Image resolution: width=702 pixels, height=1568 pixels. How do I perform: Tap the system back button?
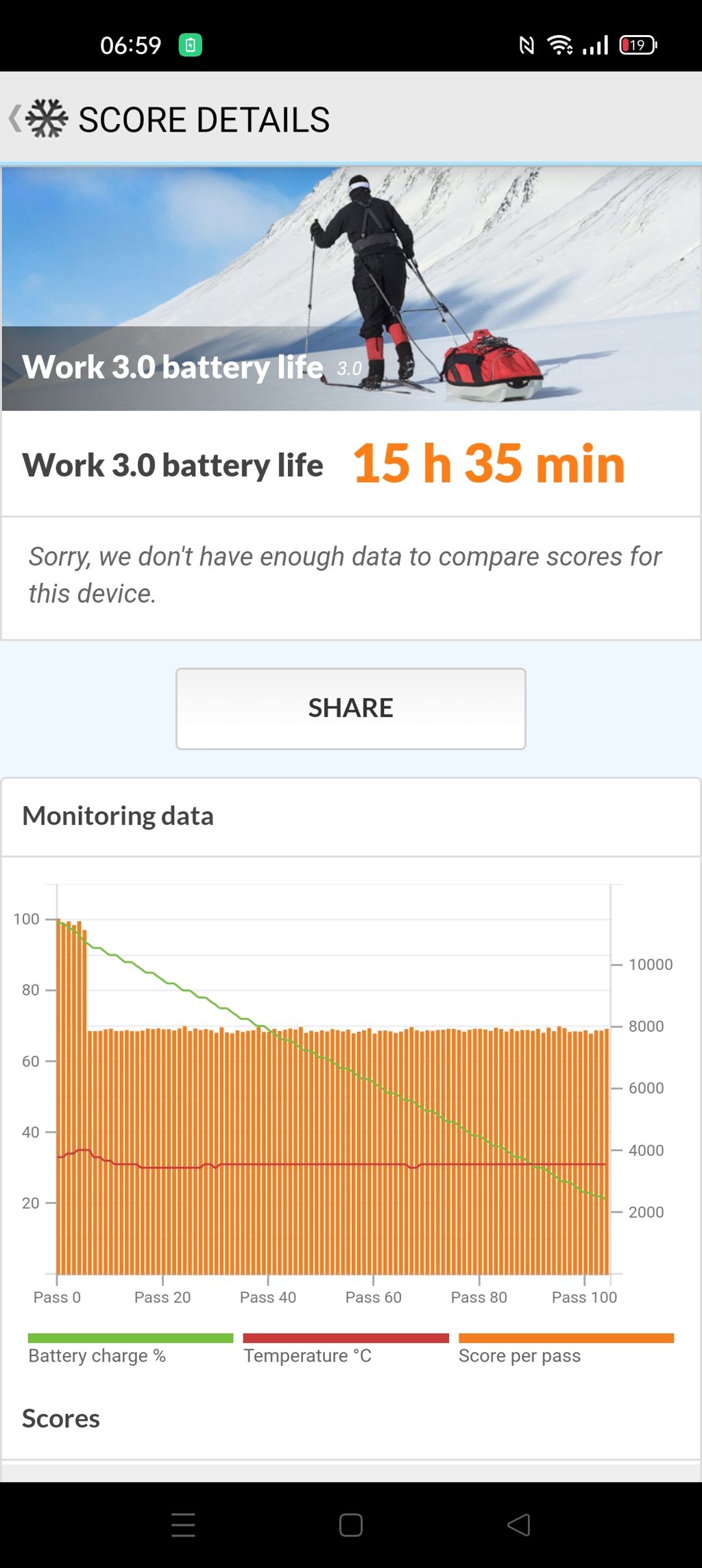point(519,1525)
